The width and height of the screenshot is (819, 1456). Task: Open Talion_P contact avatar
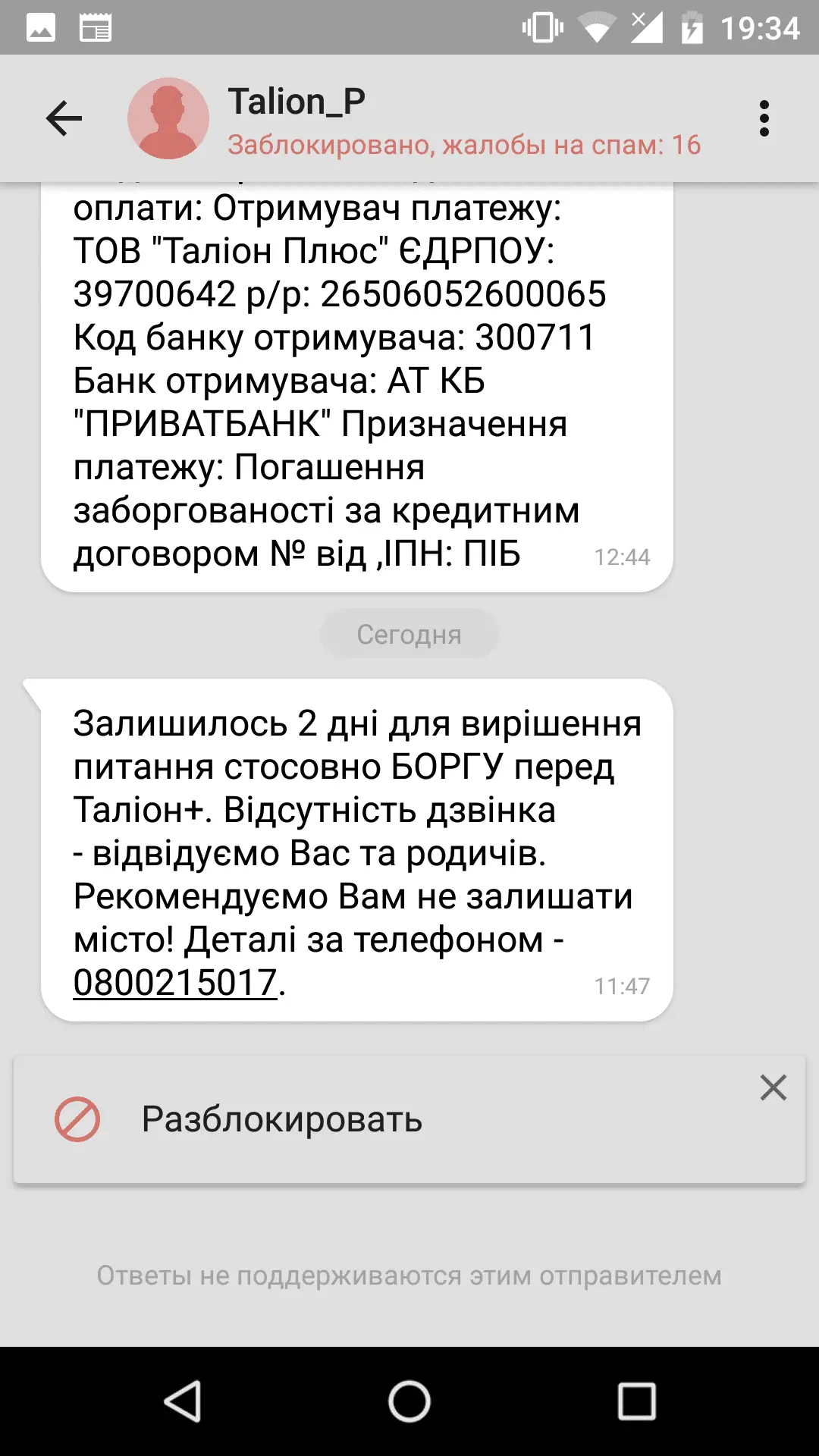pyautogui.click(x=168, y=118)
